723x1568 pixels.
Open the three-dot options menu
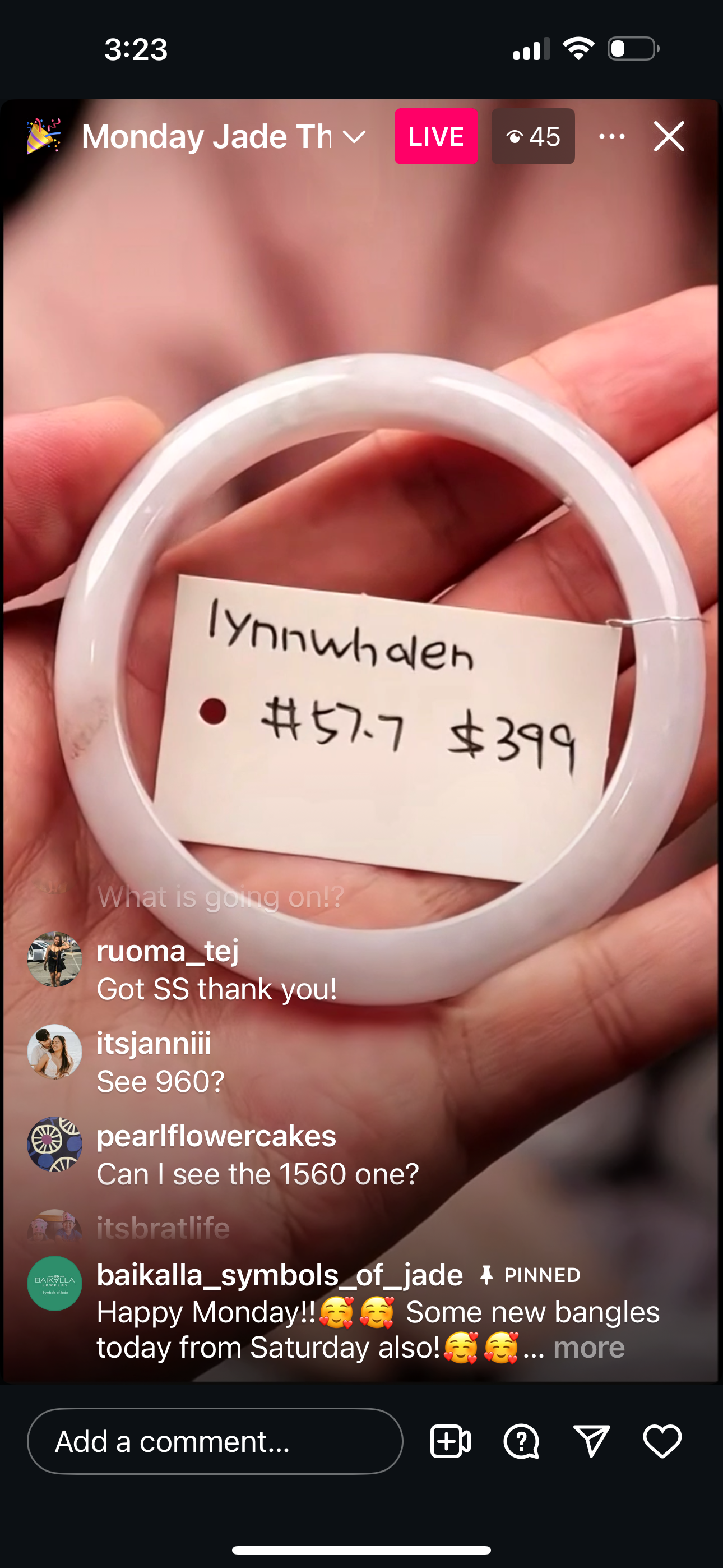point(611,136)
